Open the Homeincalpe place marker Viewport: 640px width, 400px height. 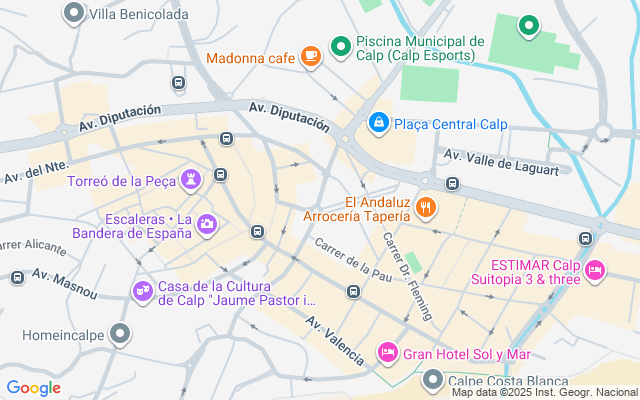[121, 334]
